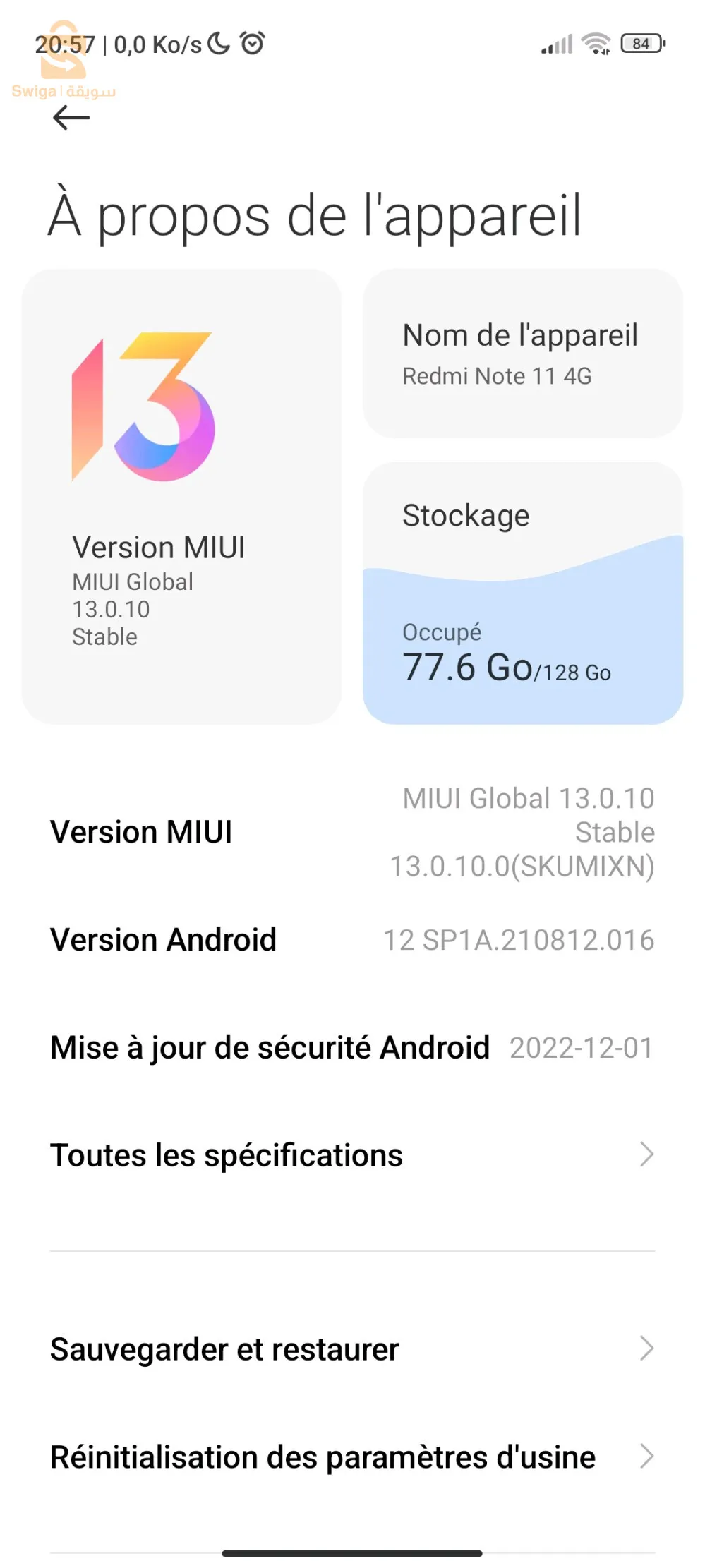Expand Toutes les spécifications
705x1568 pixels.
point(352,1155)
